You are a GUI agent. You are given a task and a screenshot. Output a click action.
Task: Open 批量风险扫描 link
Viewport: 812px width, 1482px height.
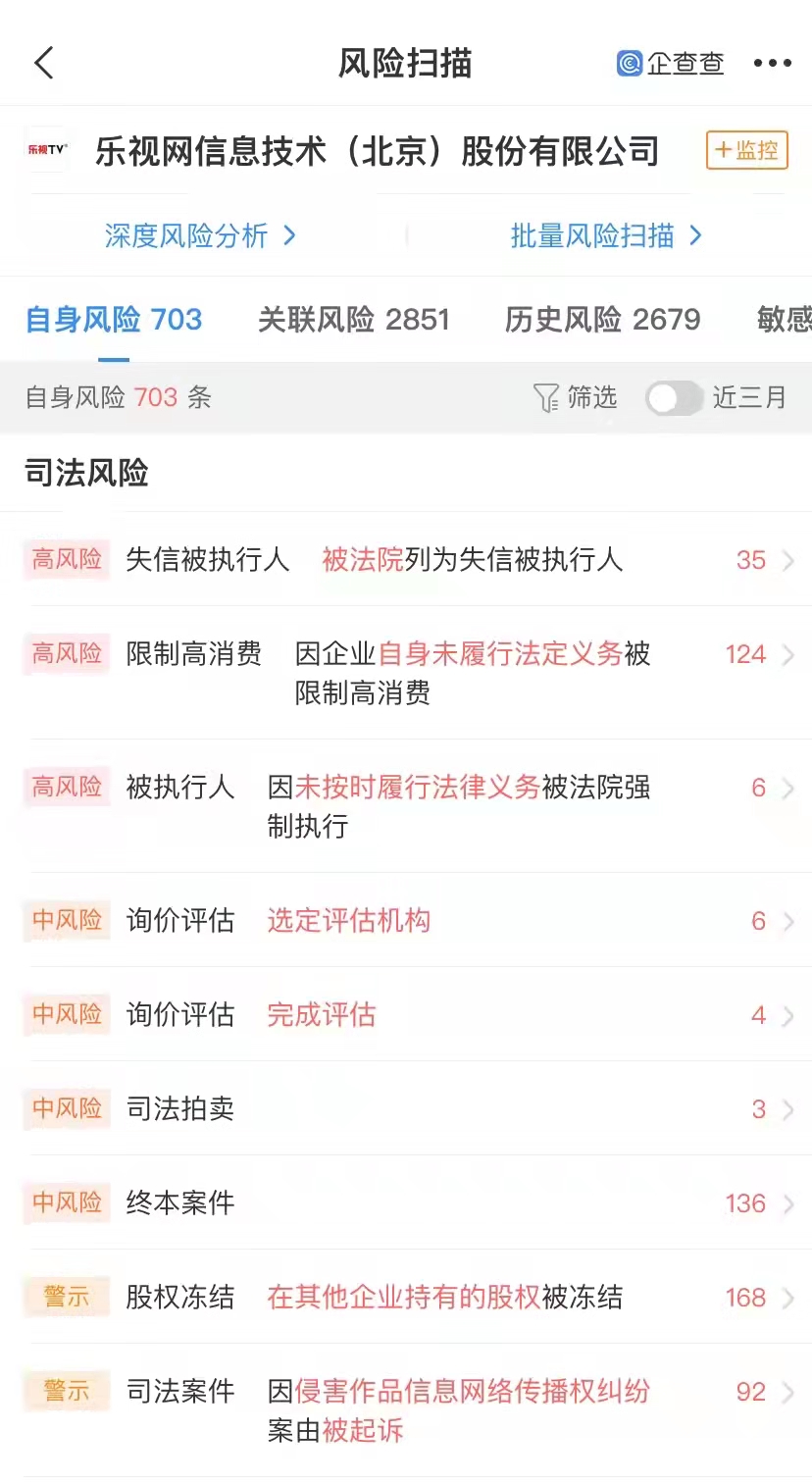click(x=607, y=235)
